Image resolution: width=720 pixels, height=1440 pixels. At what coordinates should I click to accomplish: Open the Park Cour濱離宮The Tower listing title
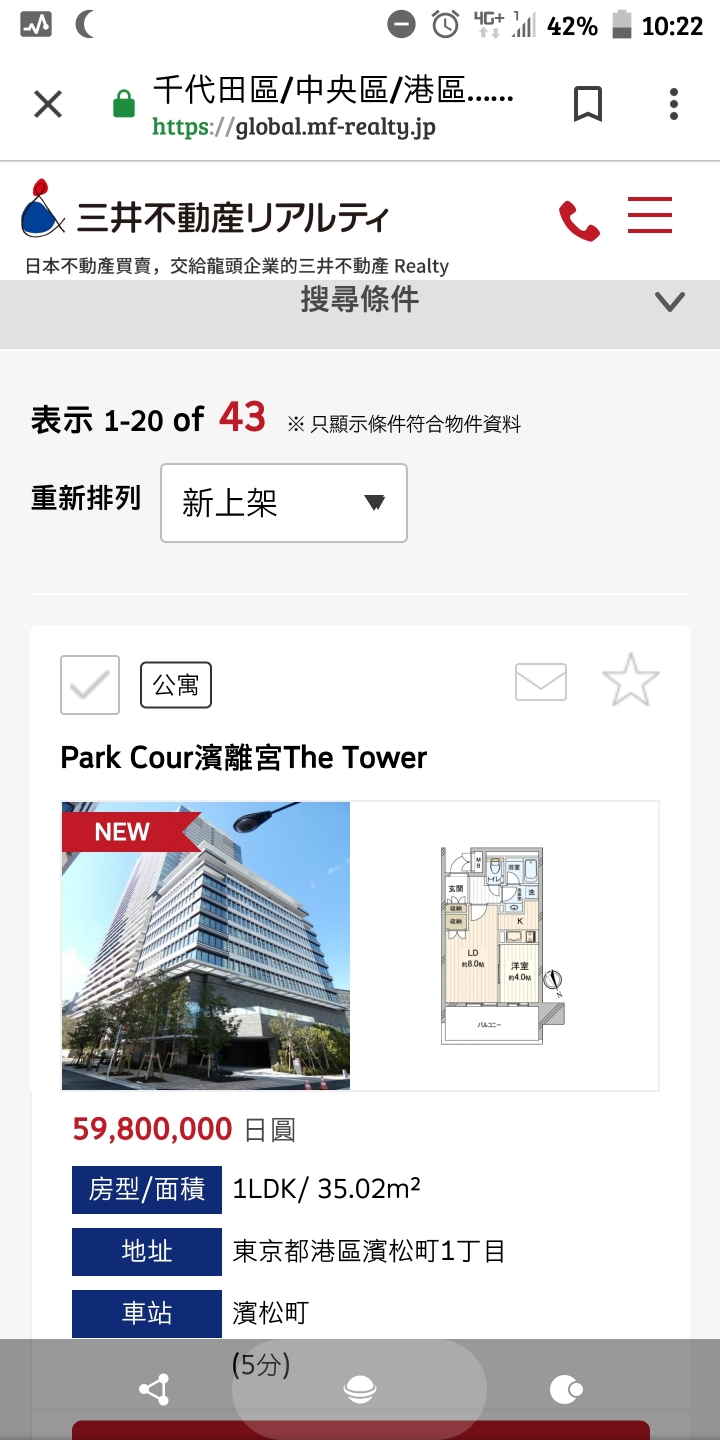244,758
